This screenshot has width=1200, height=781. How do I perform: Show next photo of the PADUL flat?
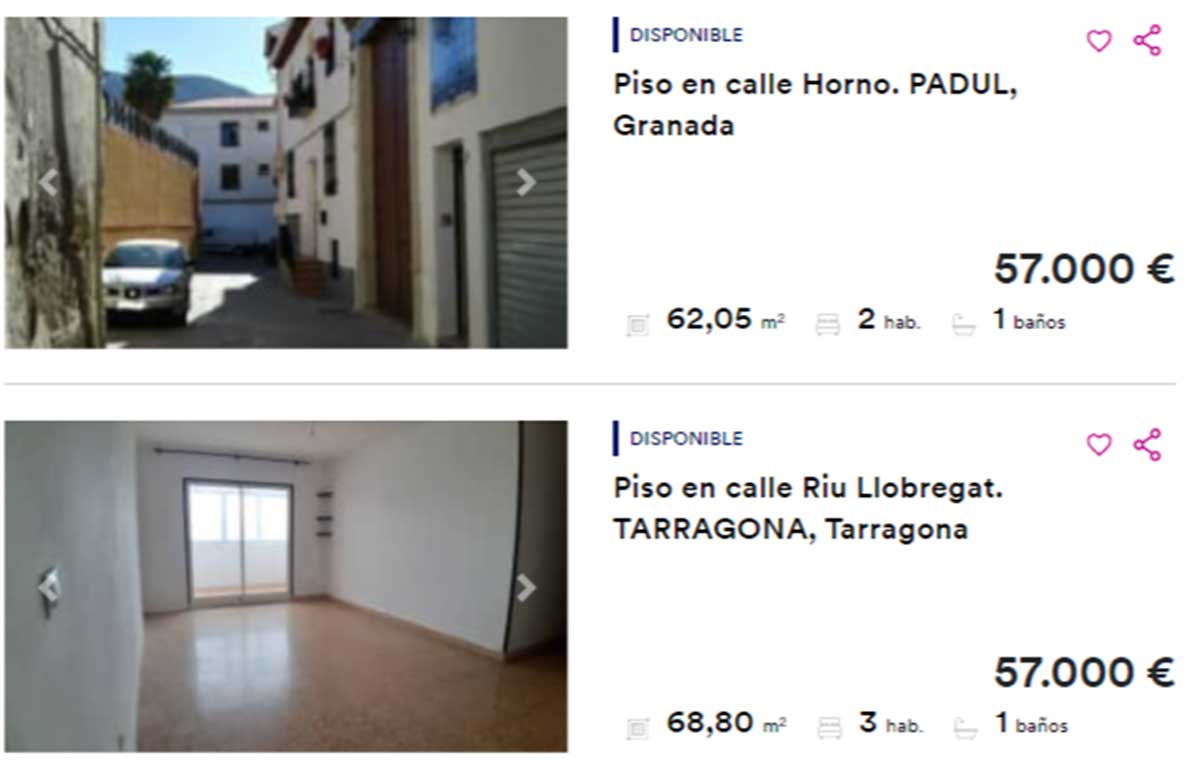[x=526, y=183]
